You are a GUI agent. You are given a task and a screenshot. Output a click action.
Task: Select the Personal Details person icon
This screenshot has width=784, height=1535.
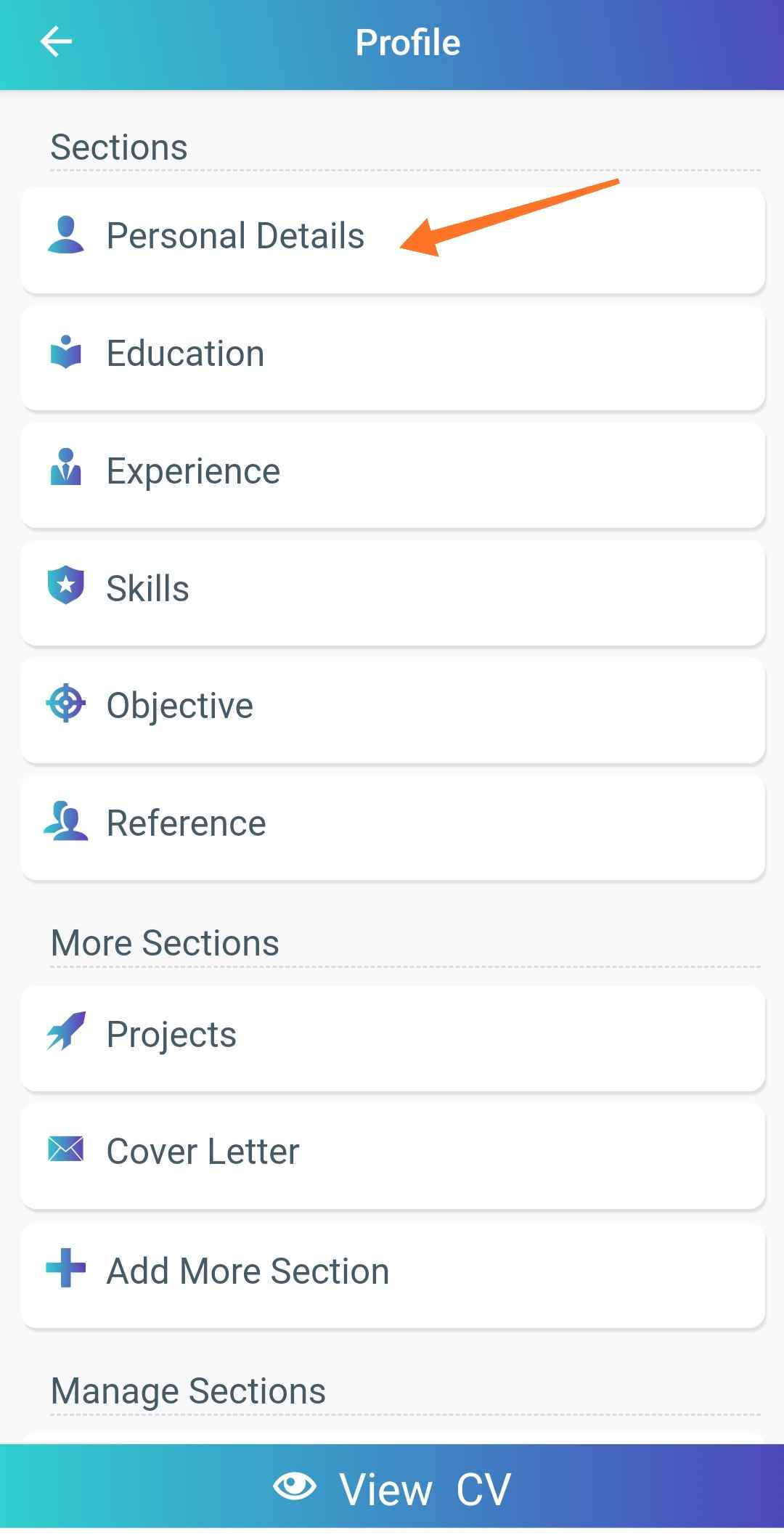pos(66,235)
